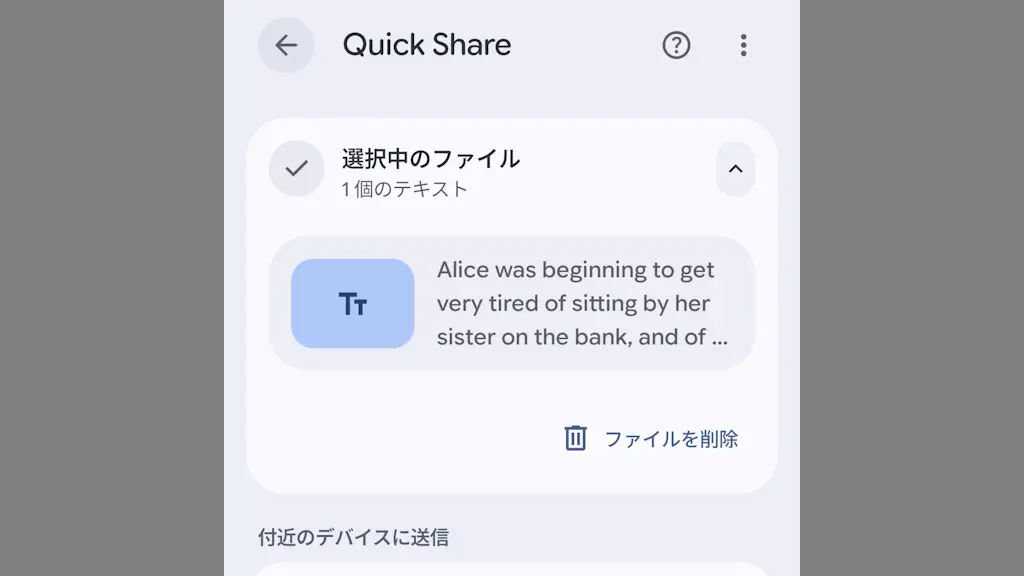This screenshot has height=576, width=1024.
Task: Collapse the 選択中のファイル section
Action: 735,169
